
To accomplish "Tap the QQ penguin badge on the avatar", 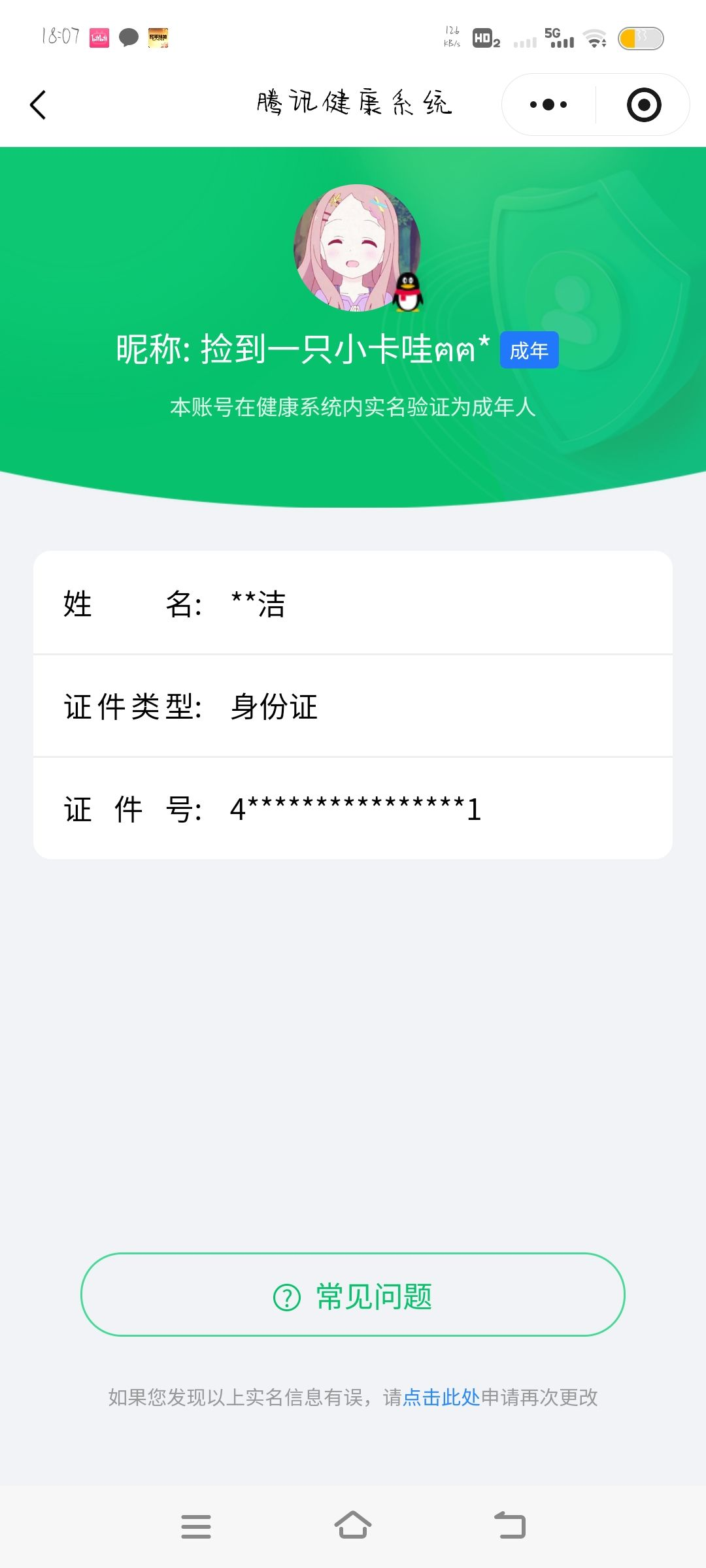I will tap(409, 291).
